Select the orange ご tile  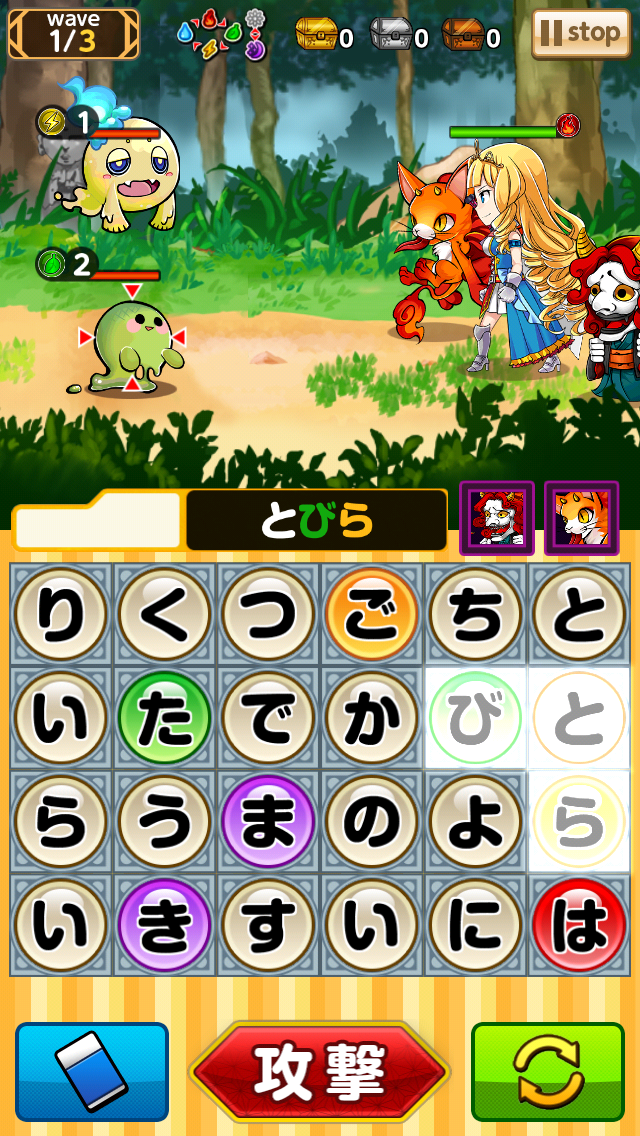(x=372, y=614)
